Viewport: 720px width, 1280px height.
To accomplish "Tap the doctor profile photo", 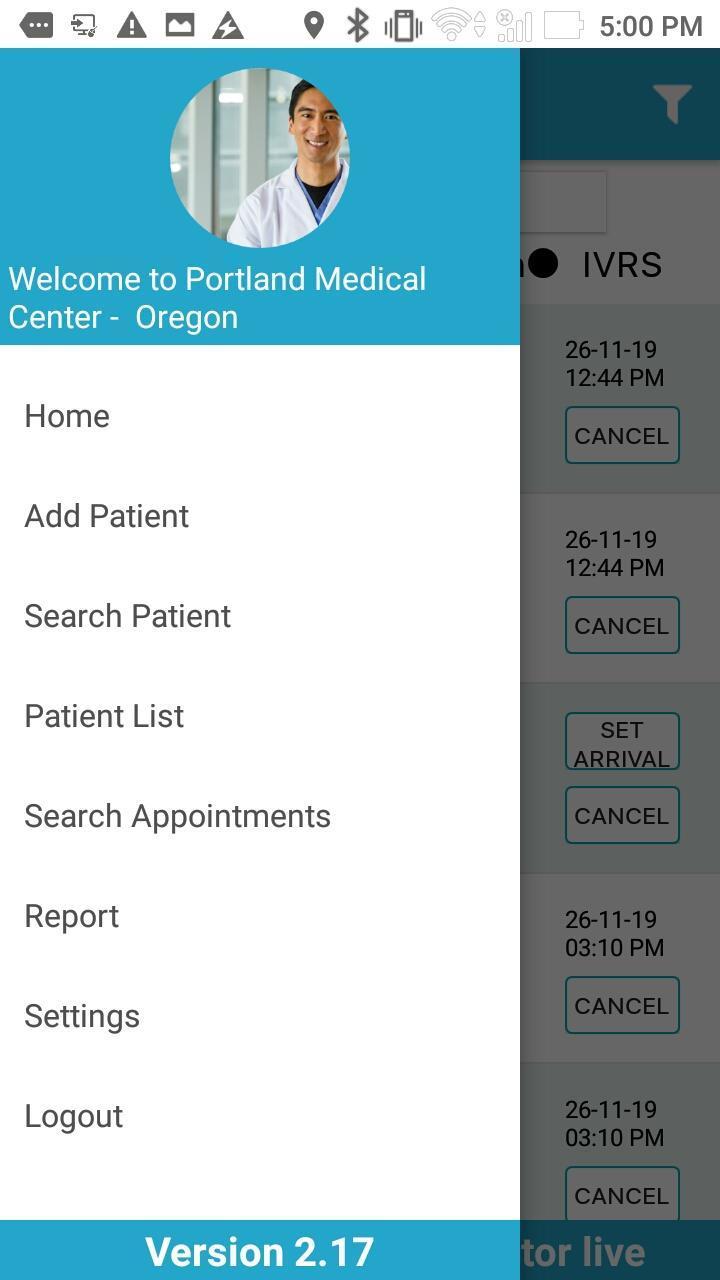I will [260, 157].
